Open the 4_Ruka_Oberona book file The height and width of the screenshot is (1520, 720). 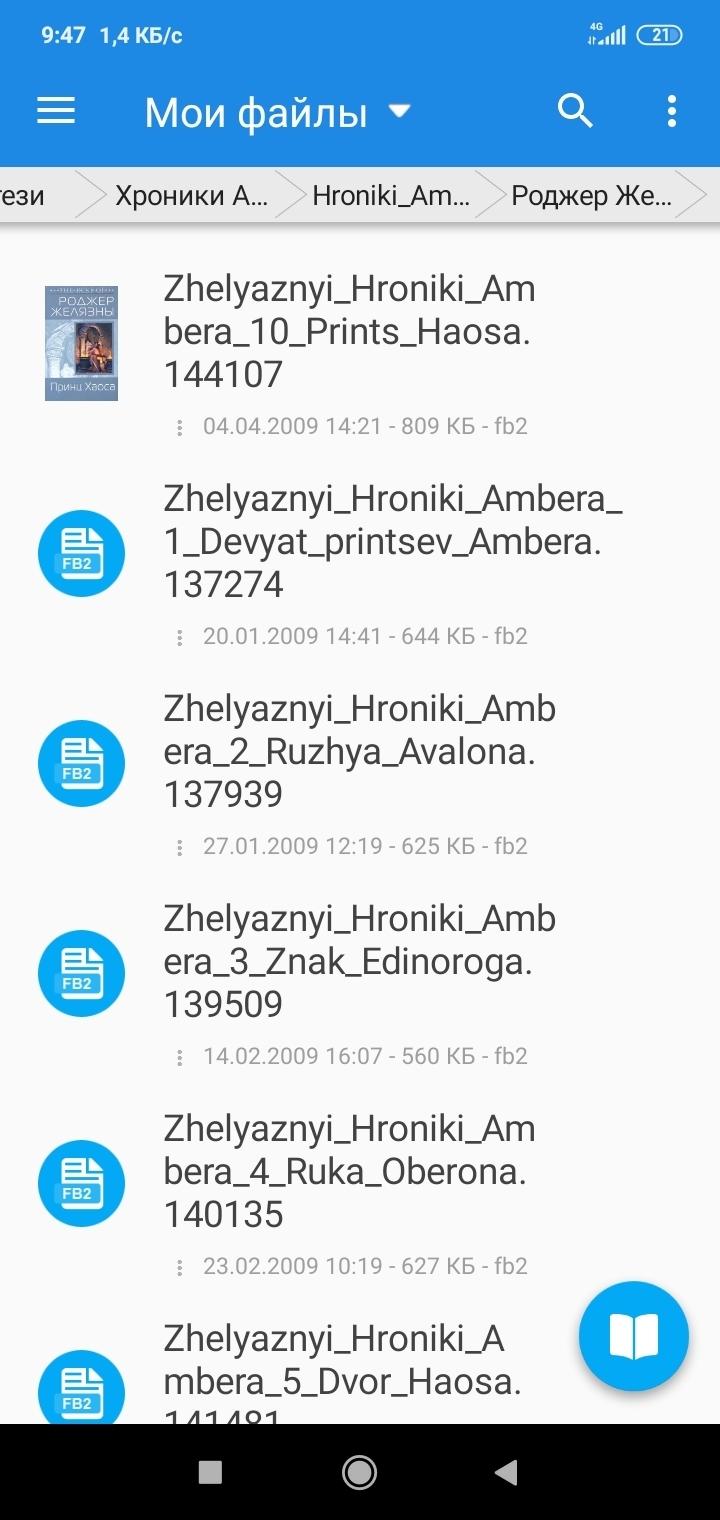pyautogui.click(x=348, y=1171)
